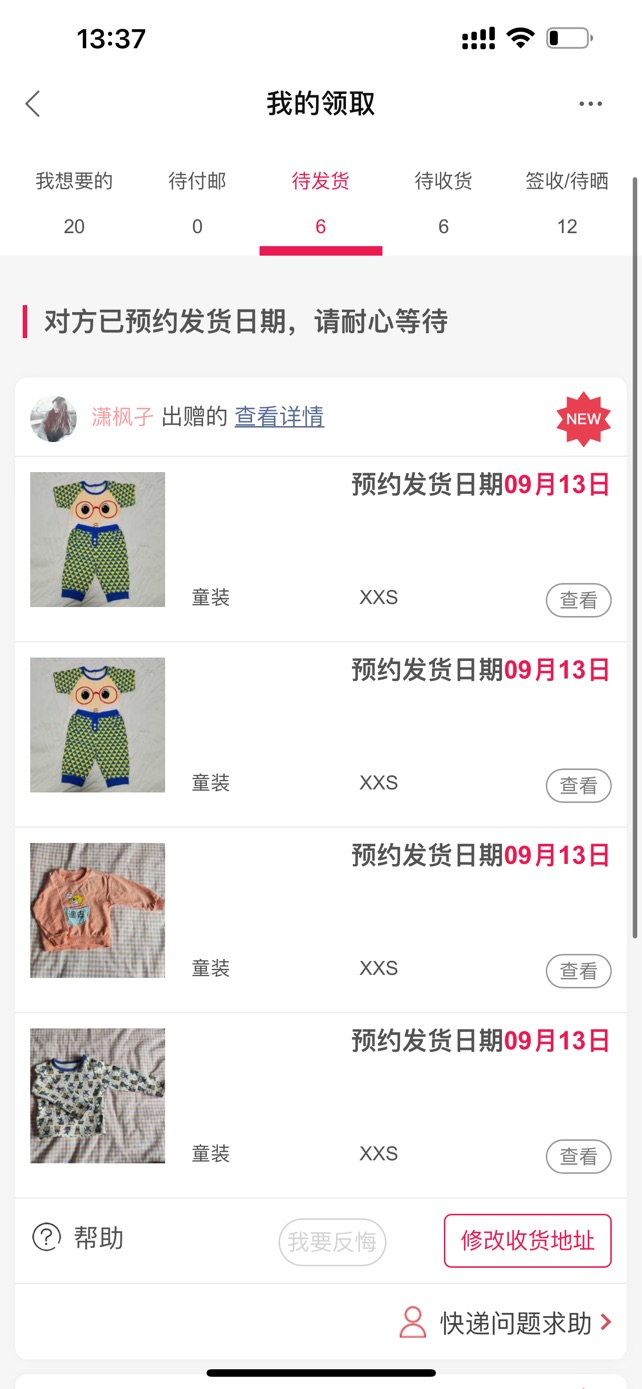Open 潇枫子's profile avatar
Viewport: 642px width, 1389px height.
pyautogui.click(x=54, y=418)
